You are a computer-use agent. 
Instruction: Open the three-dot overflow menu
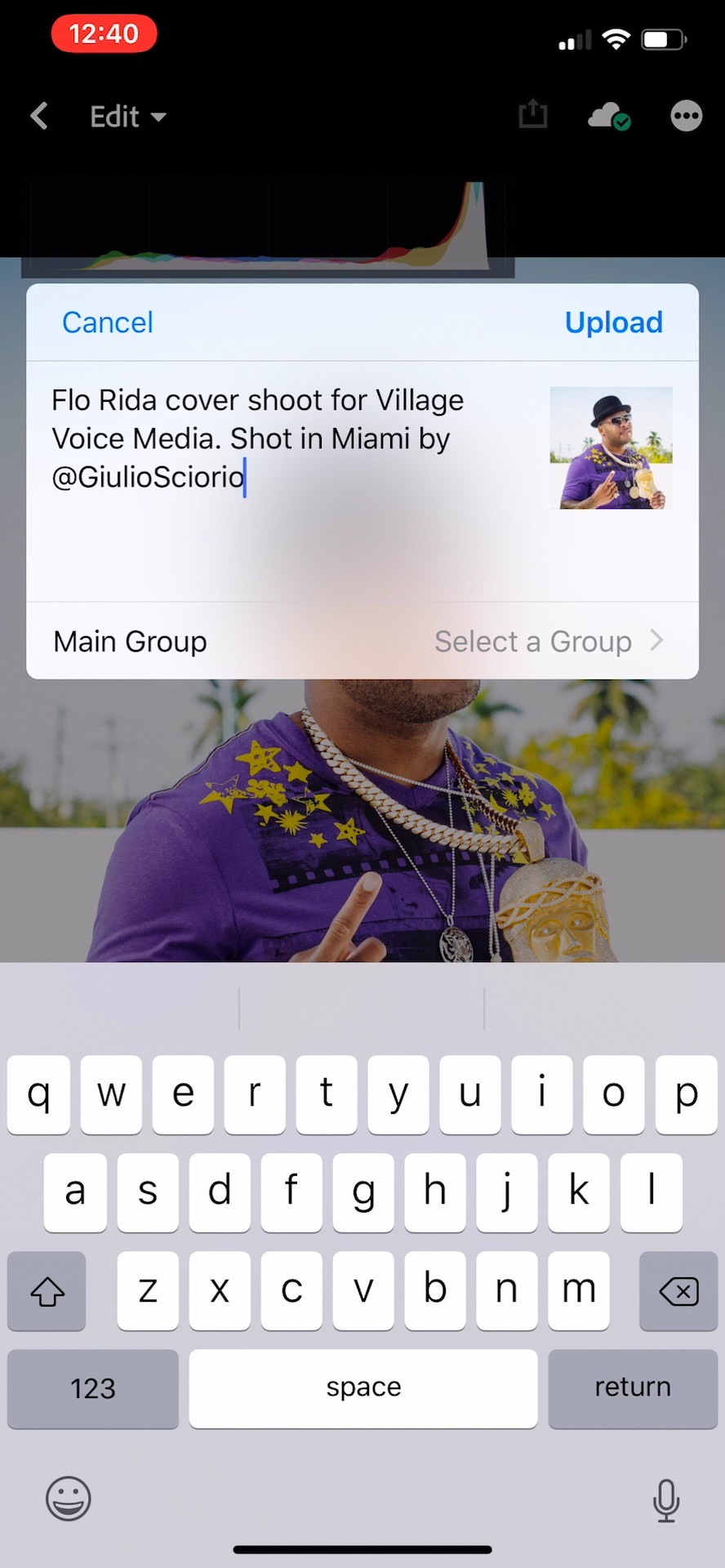pyautogui.click(x=686, y=116)
